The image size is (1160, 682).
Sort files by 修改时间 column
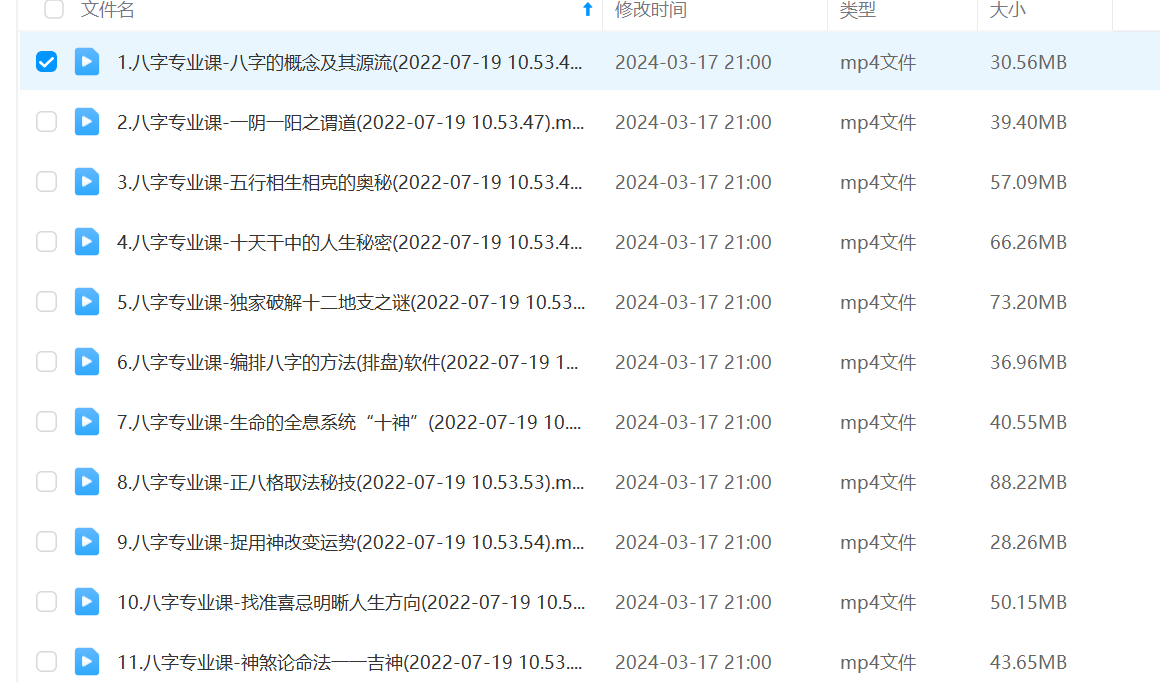point(651,10)
